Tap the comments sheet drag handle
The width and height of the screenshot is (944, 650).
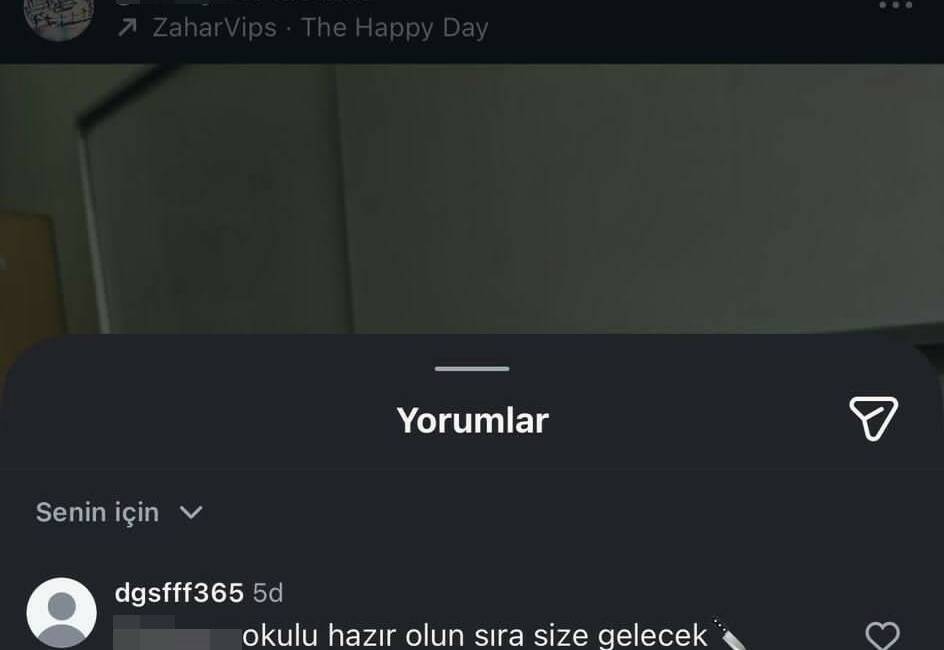pyautogui.click(x=472, y=369)
